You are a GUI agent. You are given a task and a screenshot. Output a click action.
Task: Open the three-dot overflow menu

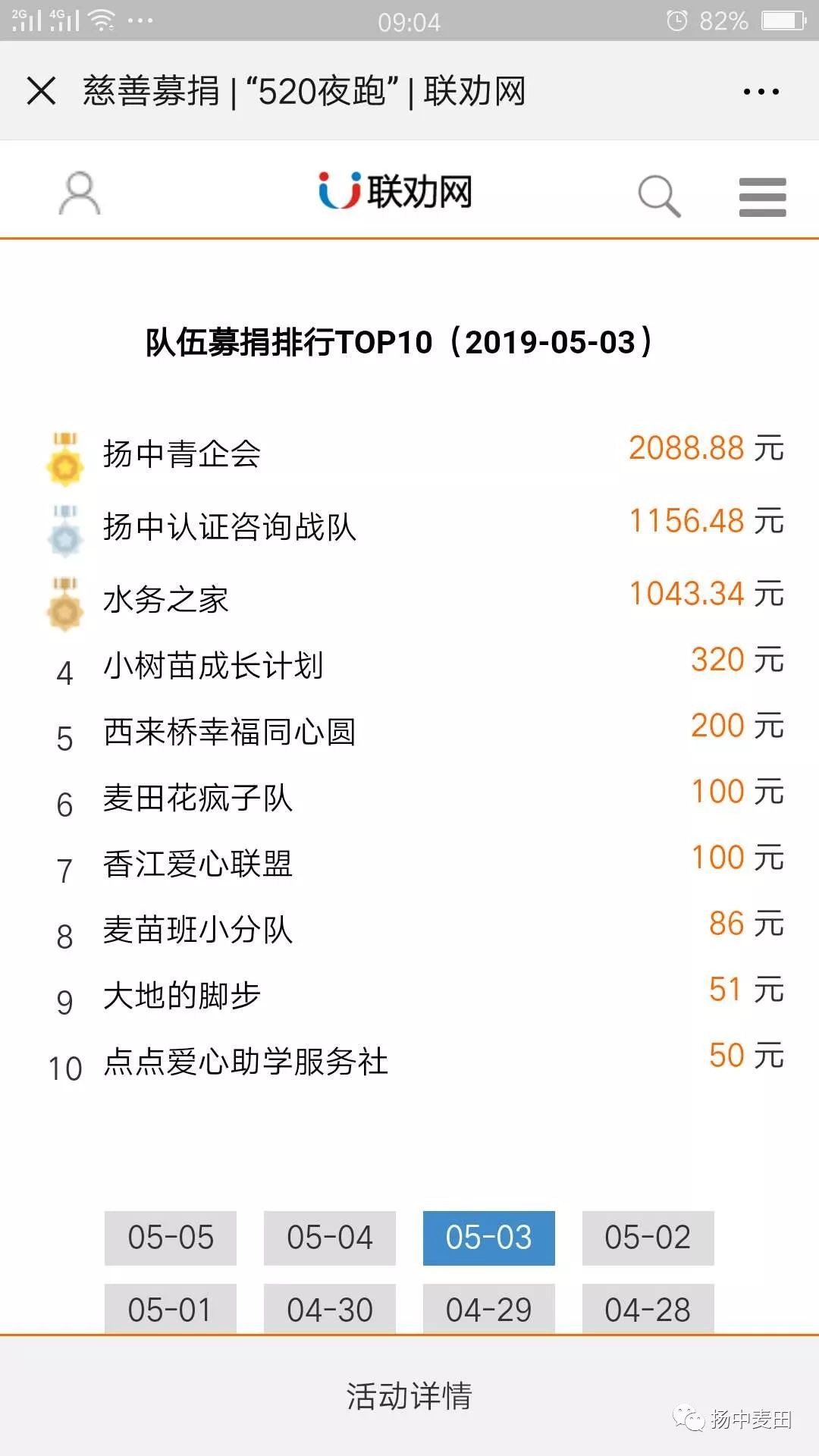point(761,92)
